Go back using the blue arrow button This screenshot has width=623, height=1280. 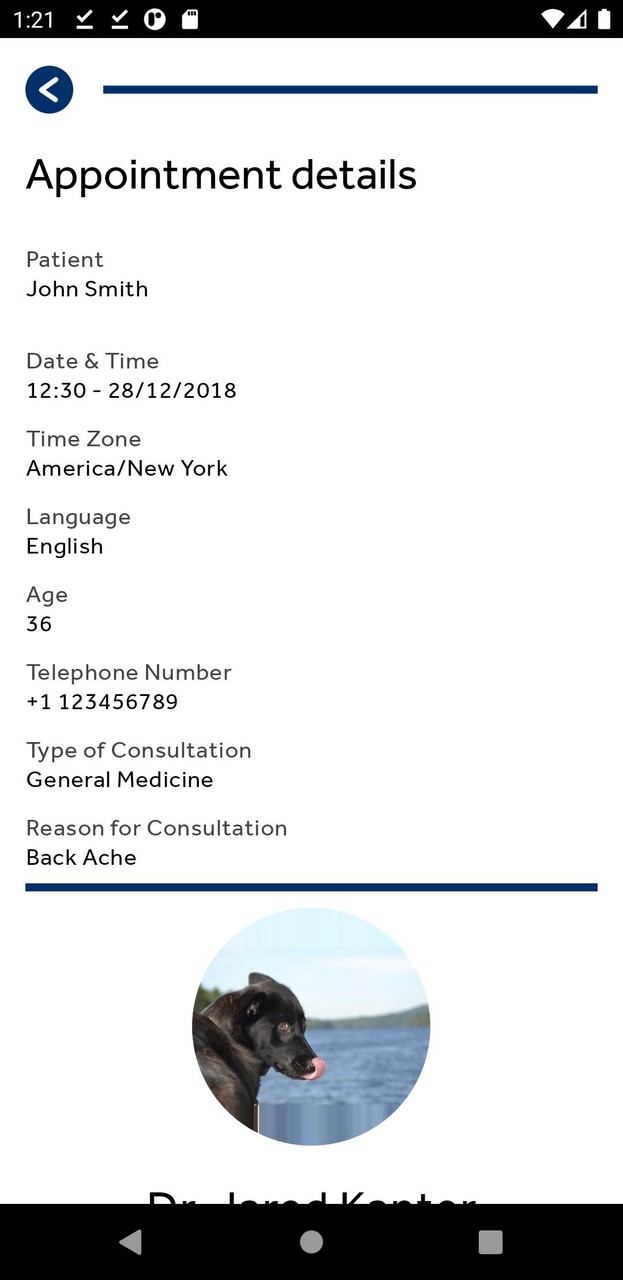tap(49, 90)
